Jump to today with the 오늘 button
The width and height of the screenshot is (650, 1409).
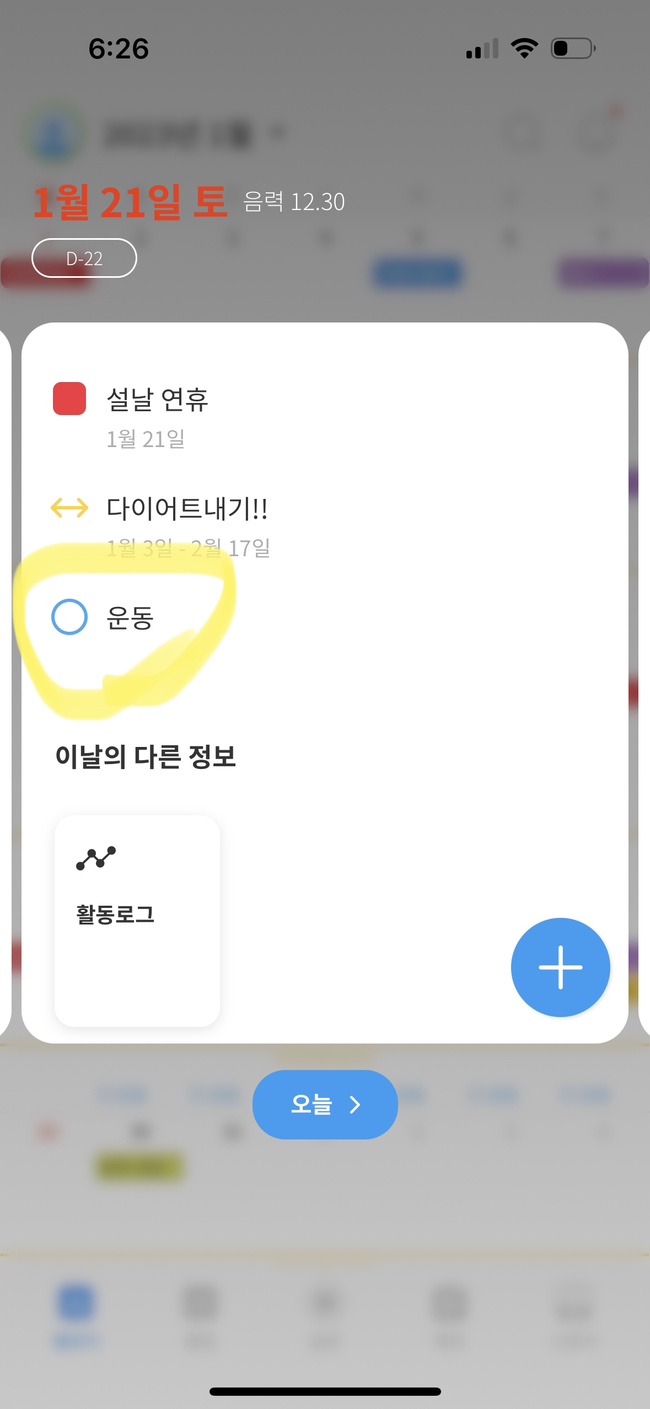pyautogui.click(x=325, y=1105)
